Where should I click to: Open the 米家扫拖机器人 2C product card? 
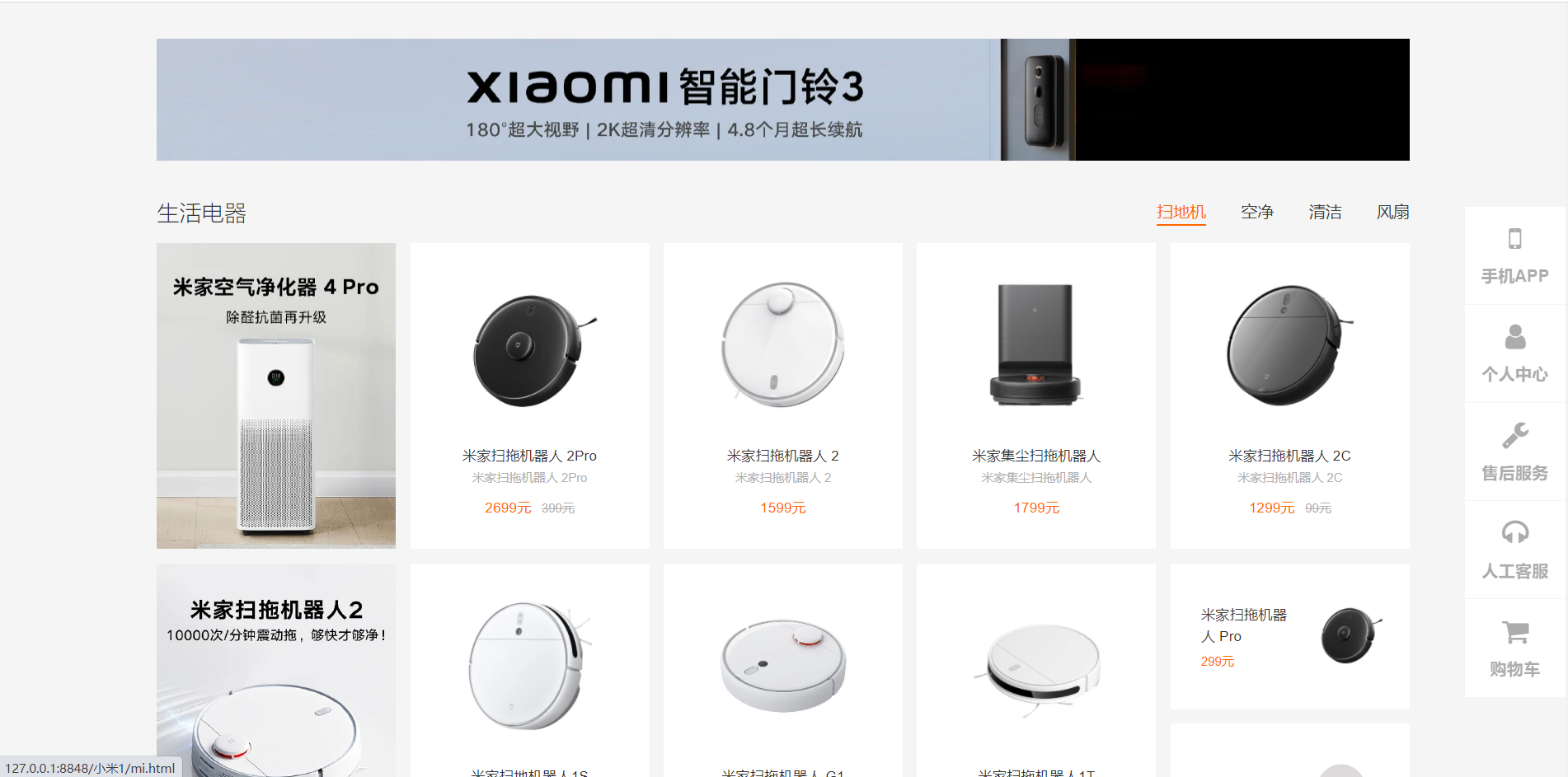point(1289,396)
